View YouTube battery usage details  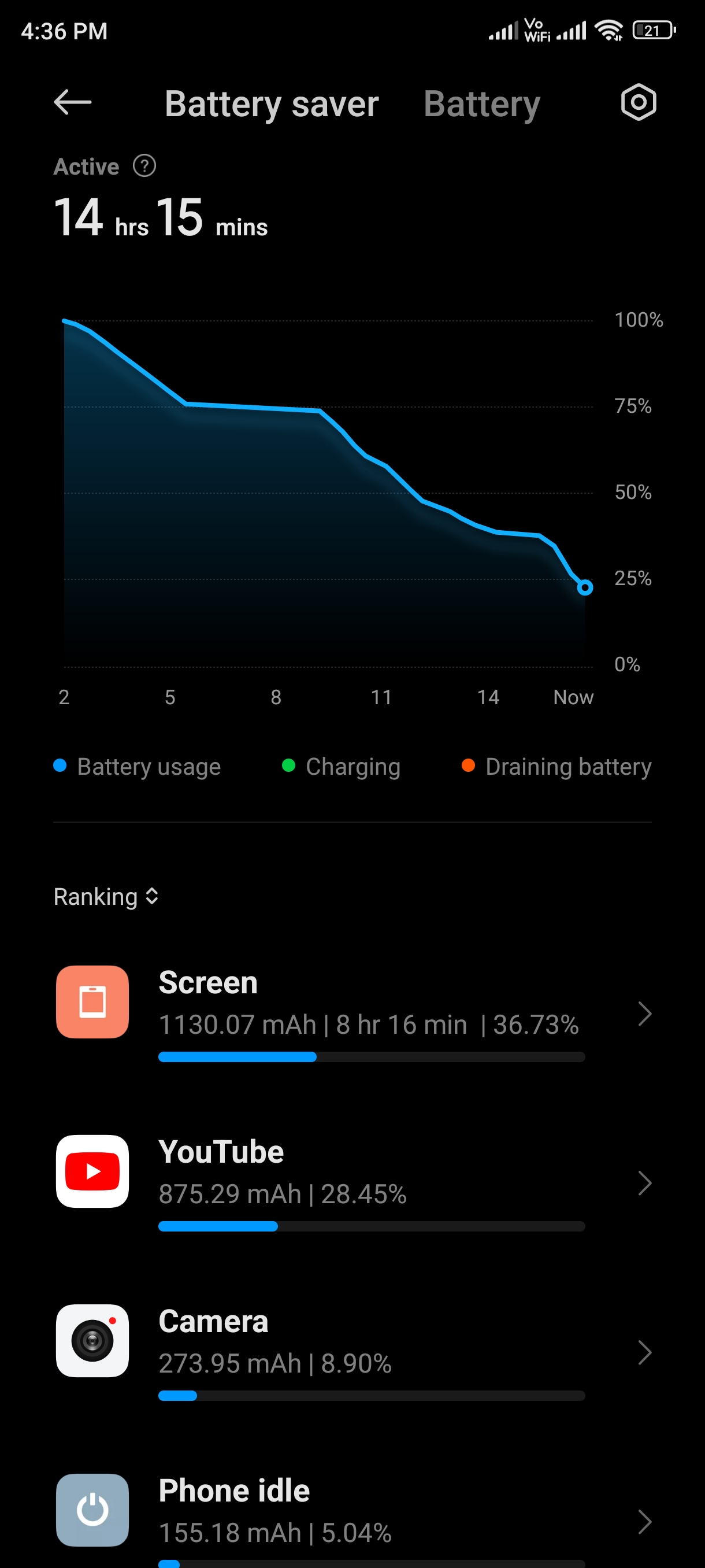click(x=353, y=1183)
